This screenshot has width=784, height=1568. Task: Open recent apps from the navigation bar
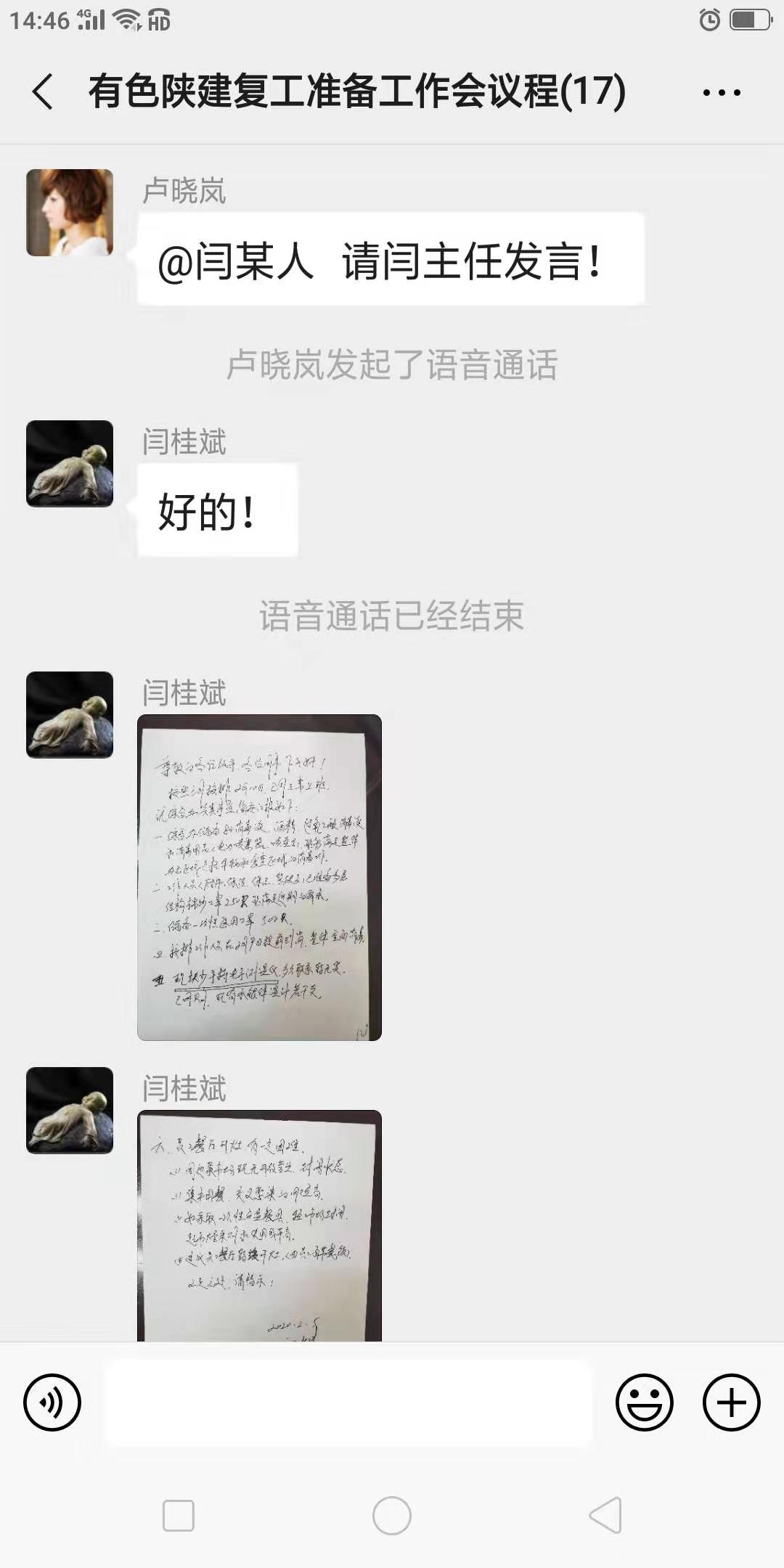pyautogui.click(x=179, y=1516)
